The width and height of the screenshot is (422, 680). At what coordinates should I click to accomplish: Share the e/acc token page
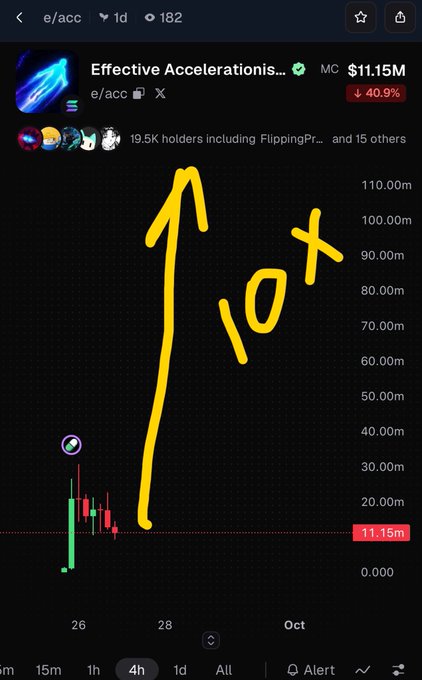(400, 17)
